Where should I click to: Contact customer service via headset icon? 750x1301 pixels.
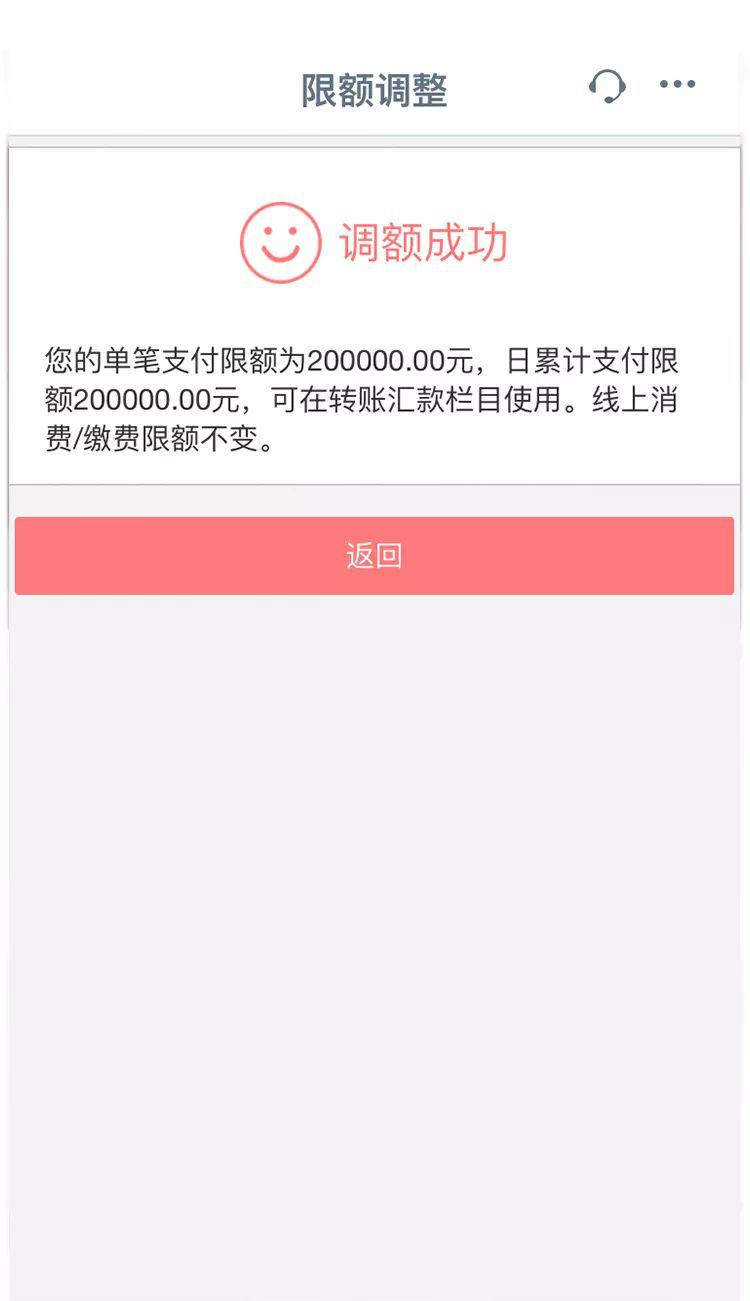(607, 87)
